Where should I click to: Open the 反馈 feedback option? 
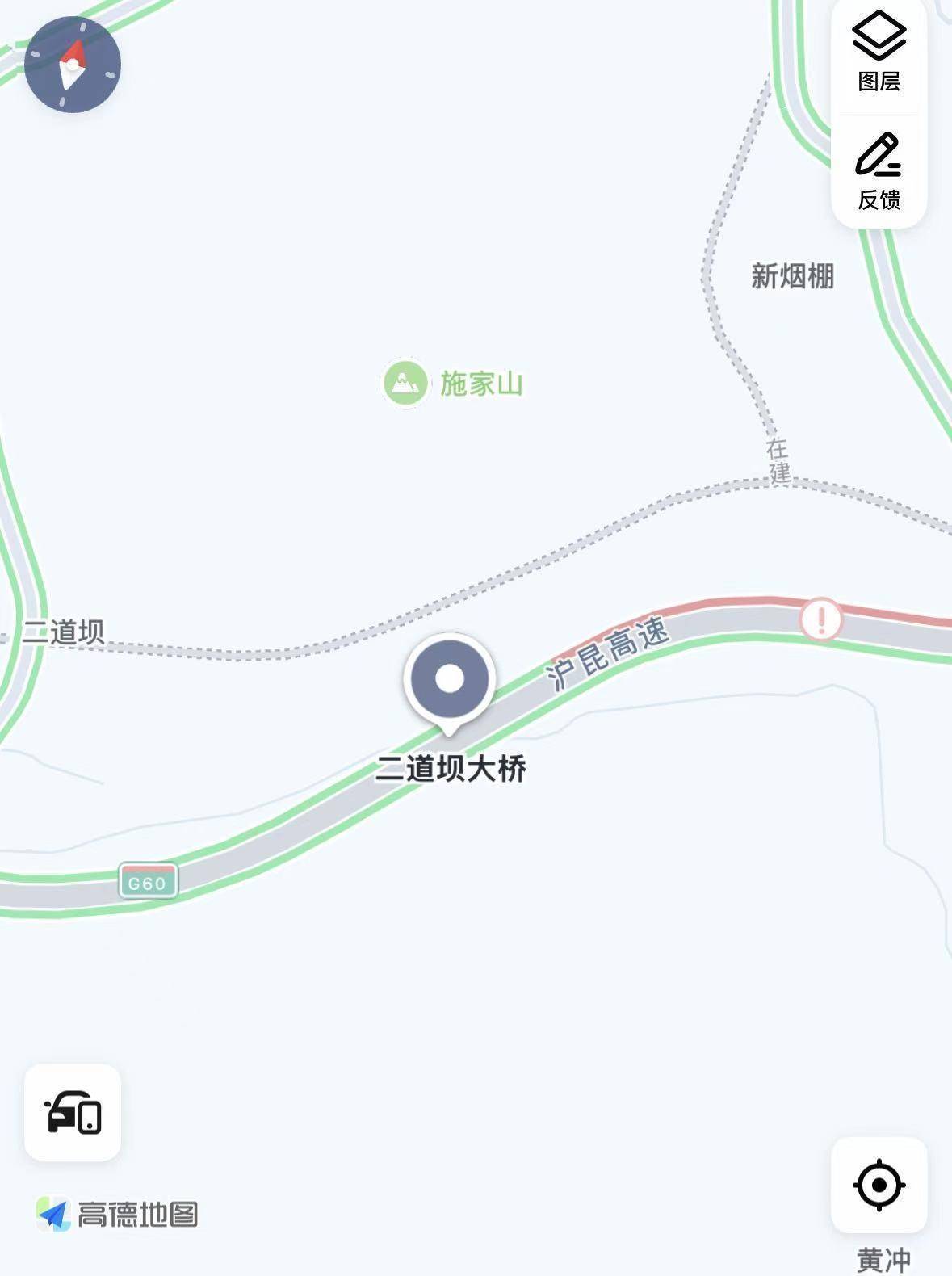click(879, 171)
